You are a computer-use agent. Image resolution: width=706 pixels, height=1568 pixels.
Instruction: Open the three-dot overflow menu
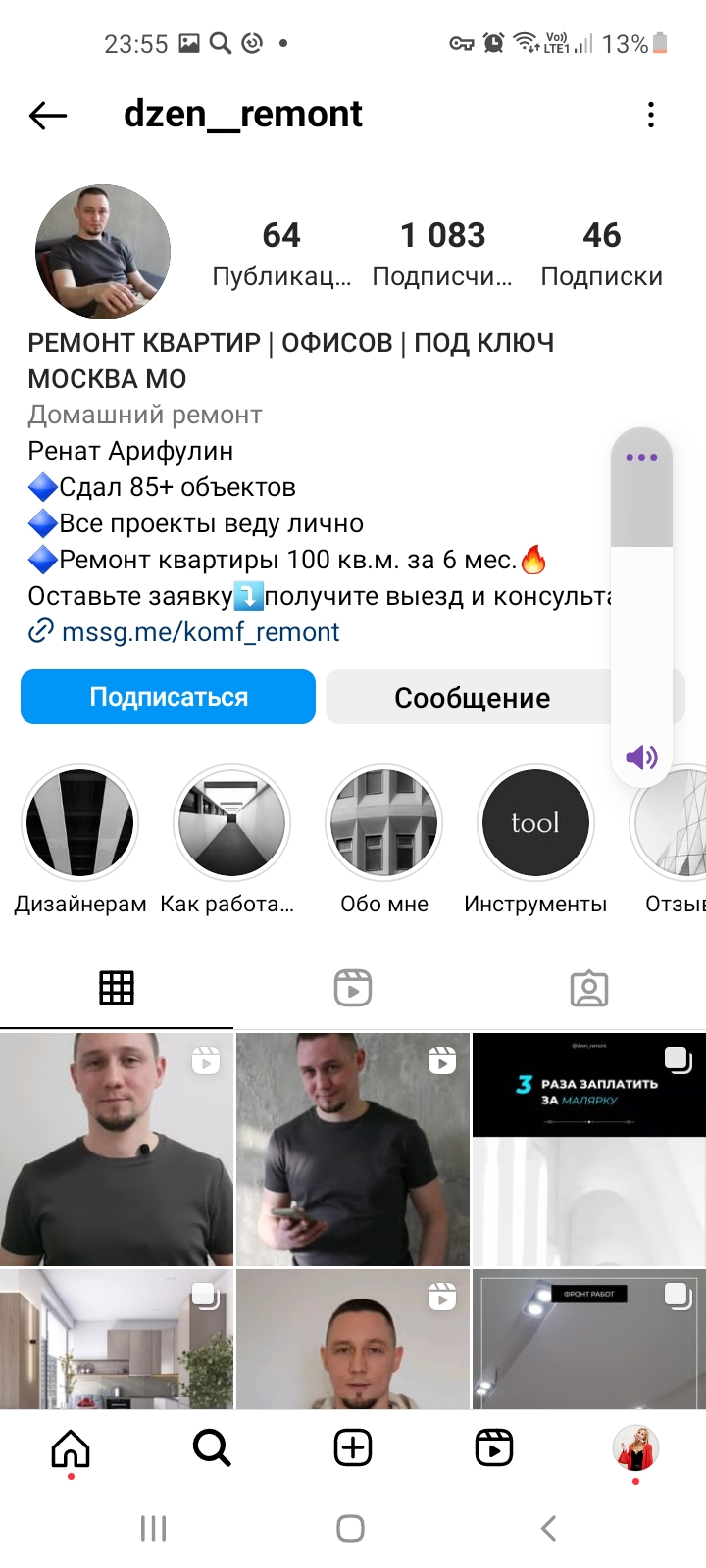(x=651, y=116)
